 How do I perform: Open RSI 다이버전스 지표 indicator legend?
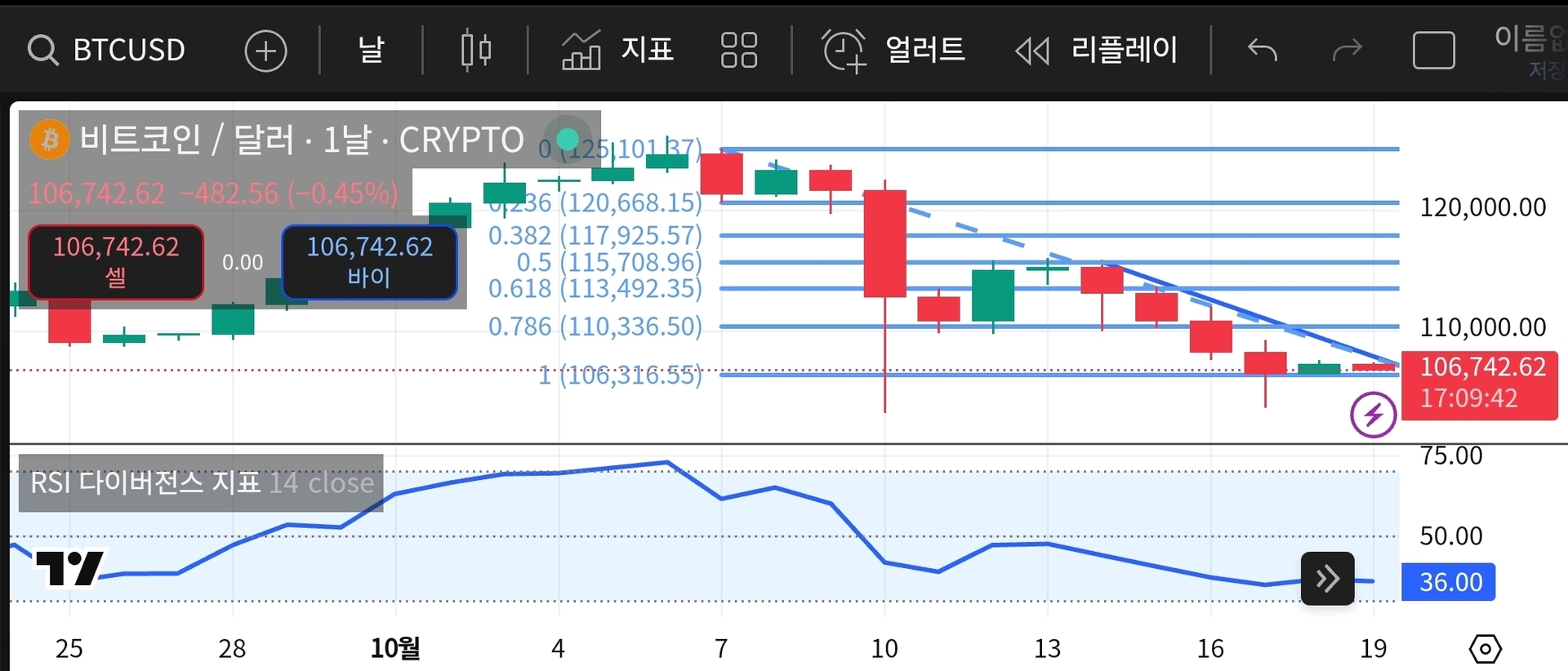point(145,483)
